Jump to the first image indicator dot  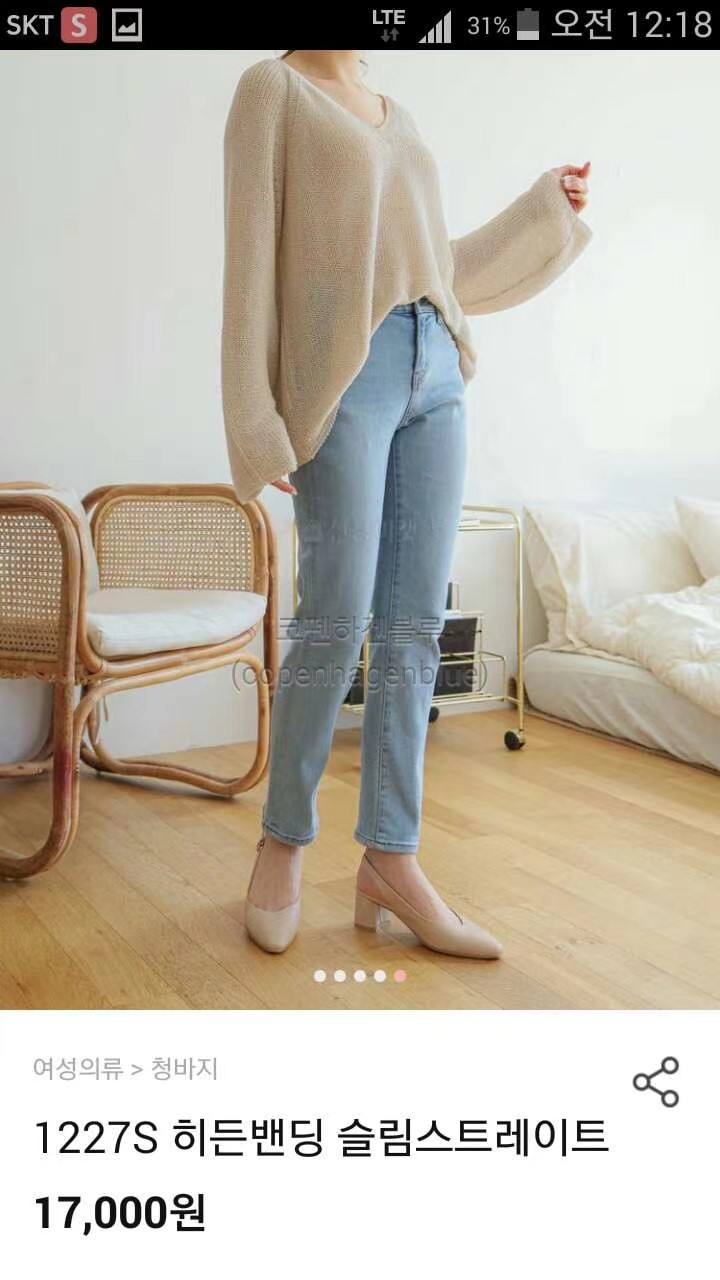pos(320,975)
